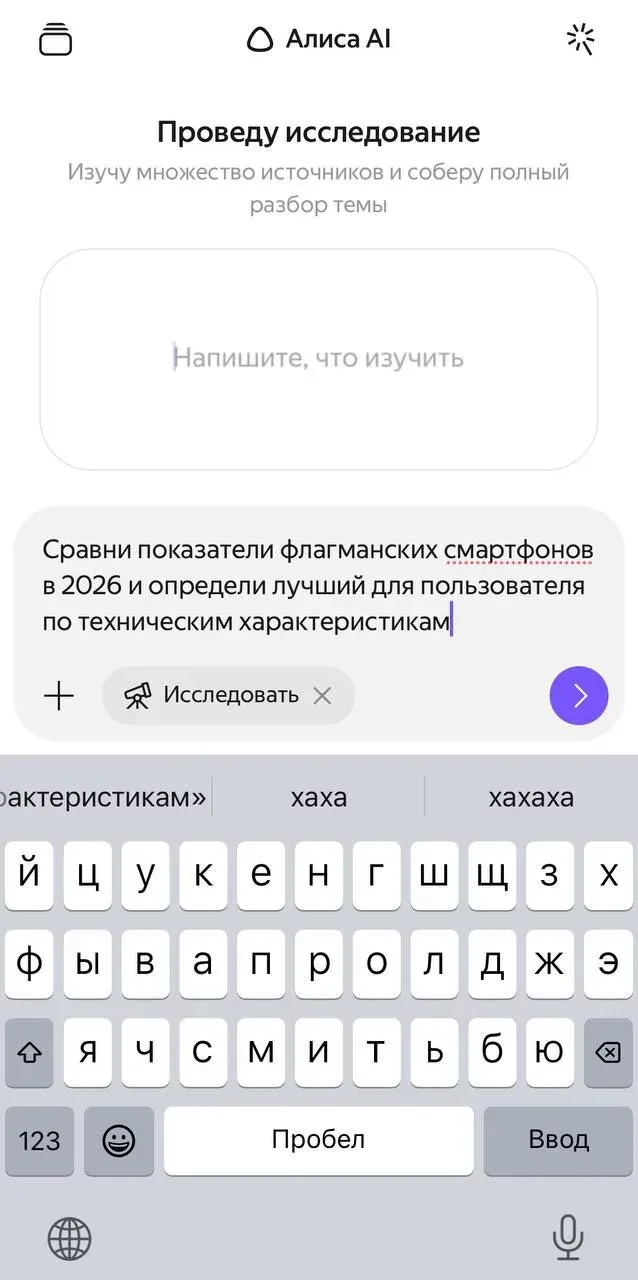
Task: Tap the plus attach icon
Action: point(59,696)
